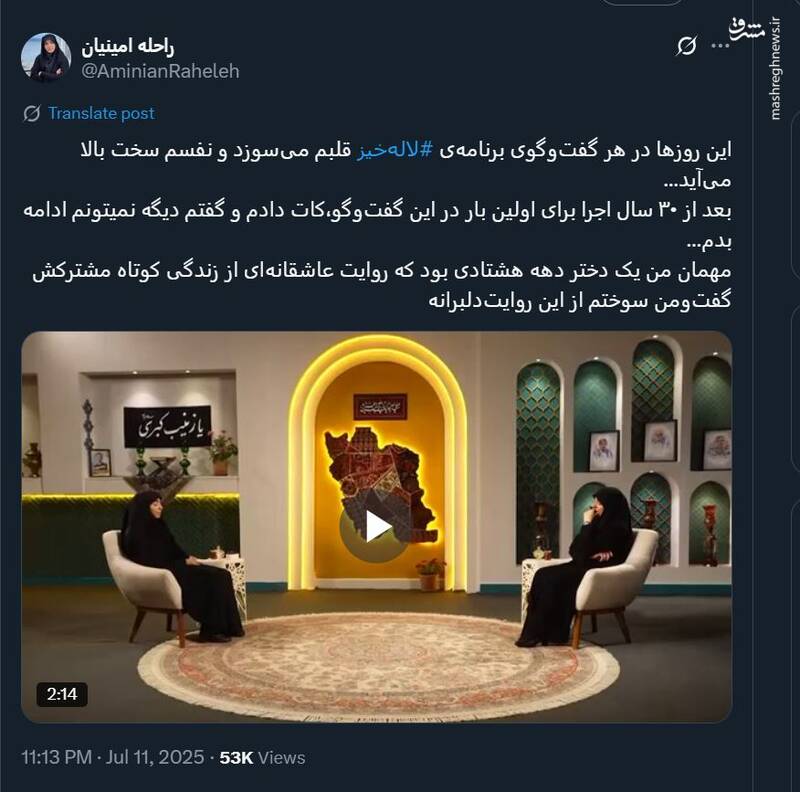Tap the Grok explain icon
The width and height of the screenshot is (800, 792).
tap(686, 46)
